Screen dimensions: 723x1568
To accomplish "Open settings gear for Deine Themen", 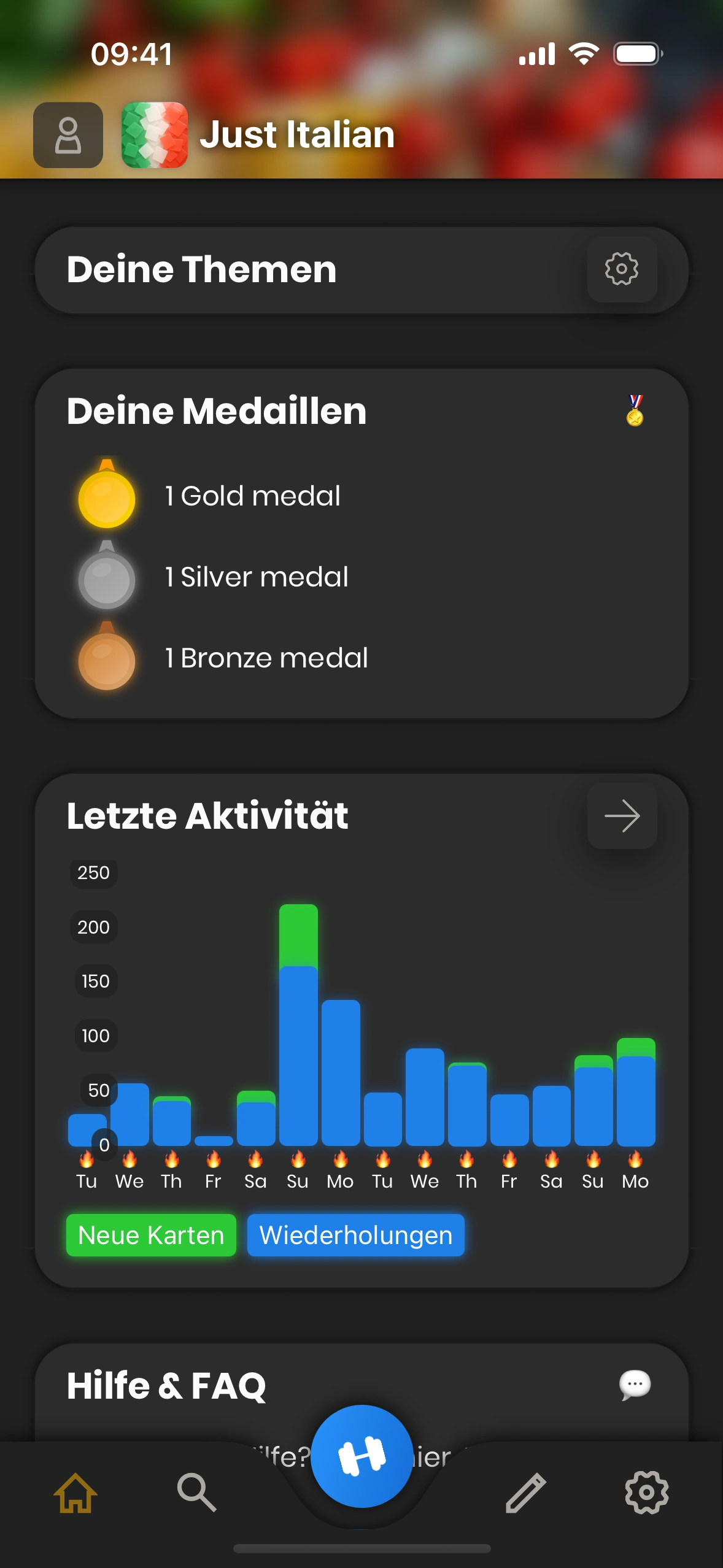I will tap(621, 269).
